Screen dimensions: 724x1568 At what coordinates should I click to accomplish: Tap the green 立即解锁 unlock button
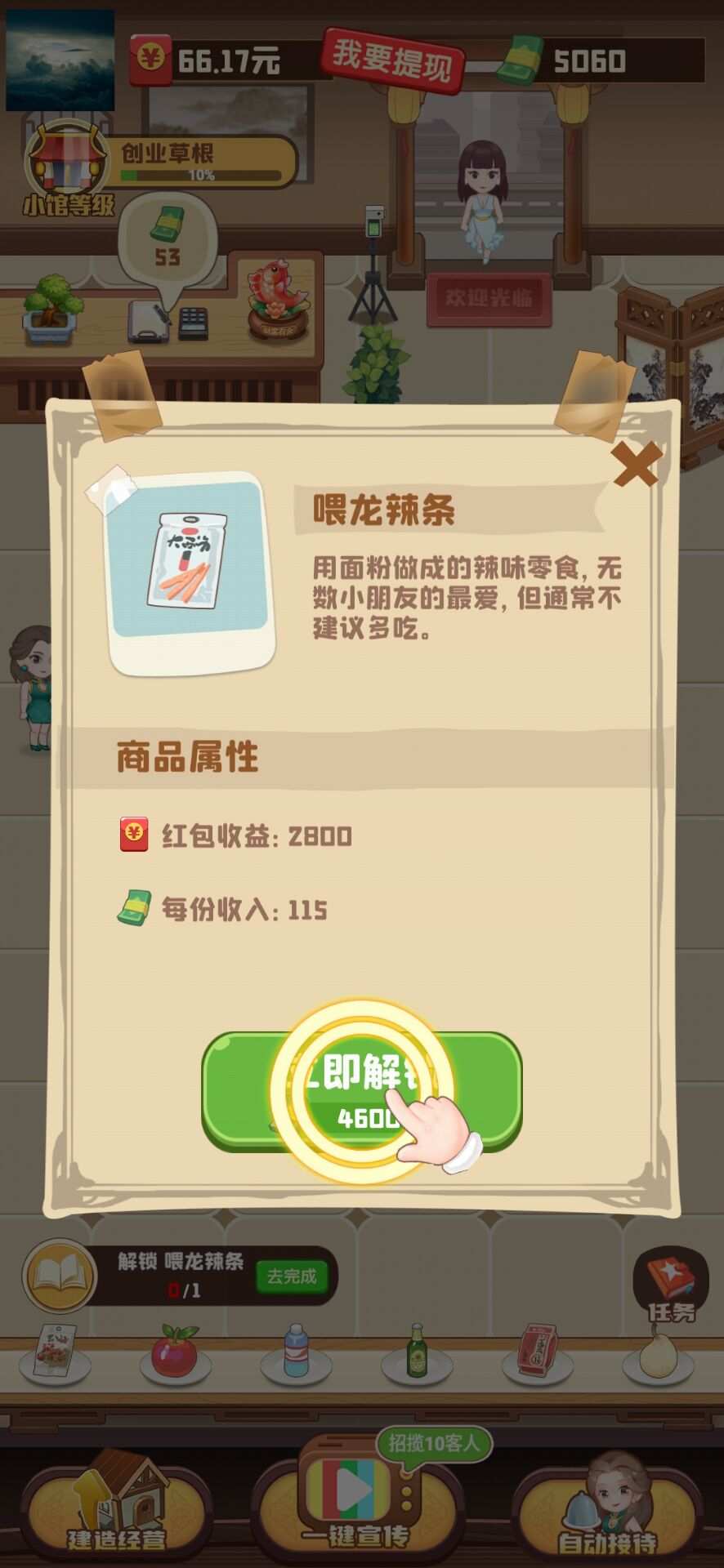pos(361,1091)
